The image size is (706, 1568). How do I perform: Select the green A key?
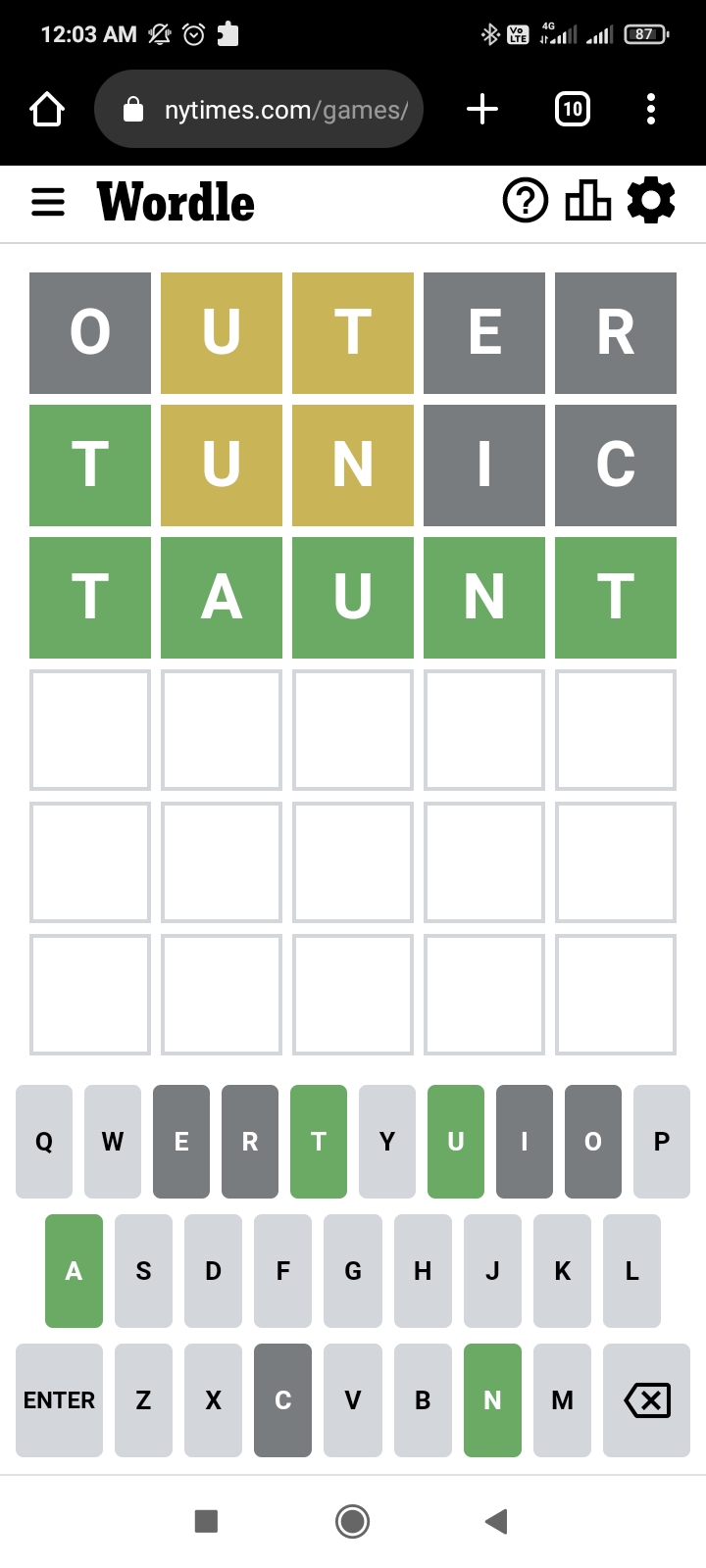tap(74, 1271)
